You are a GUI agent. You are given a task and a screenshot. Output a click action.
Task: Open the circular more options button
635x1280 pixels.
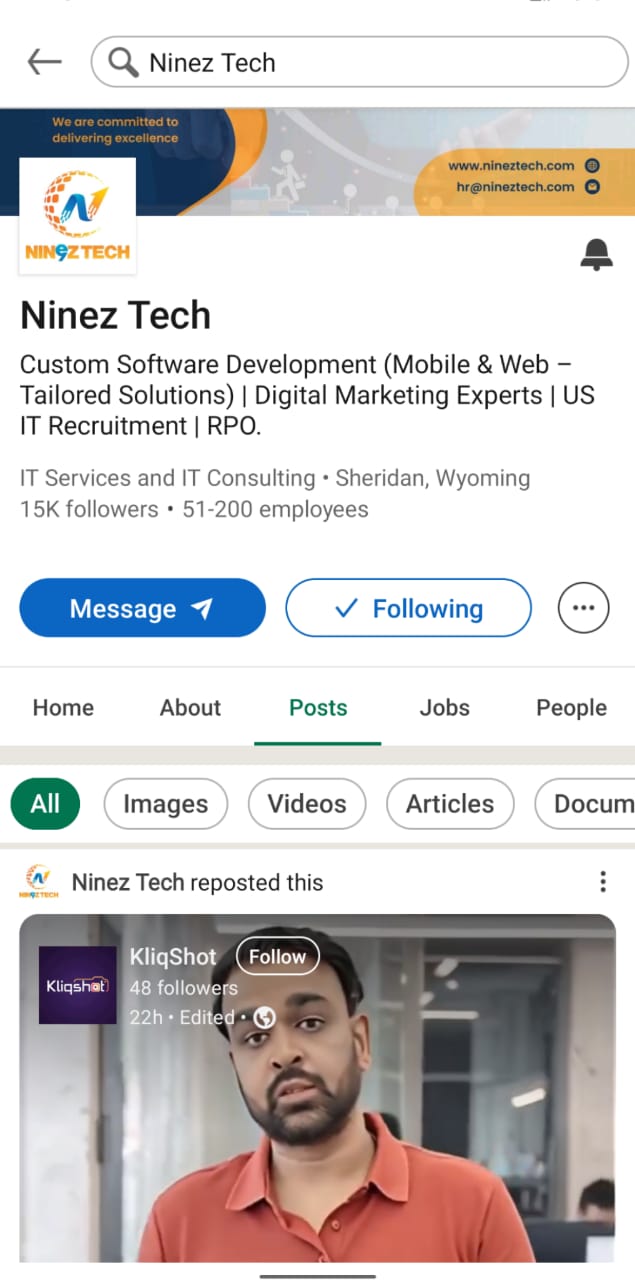tap(583, 608)
